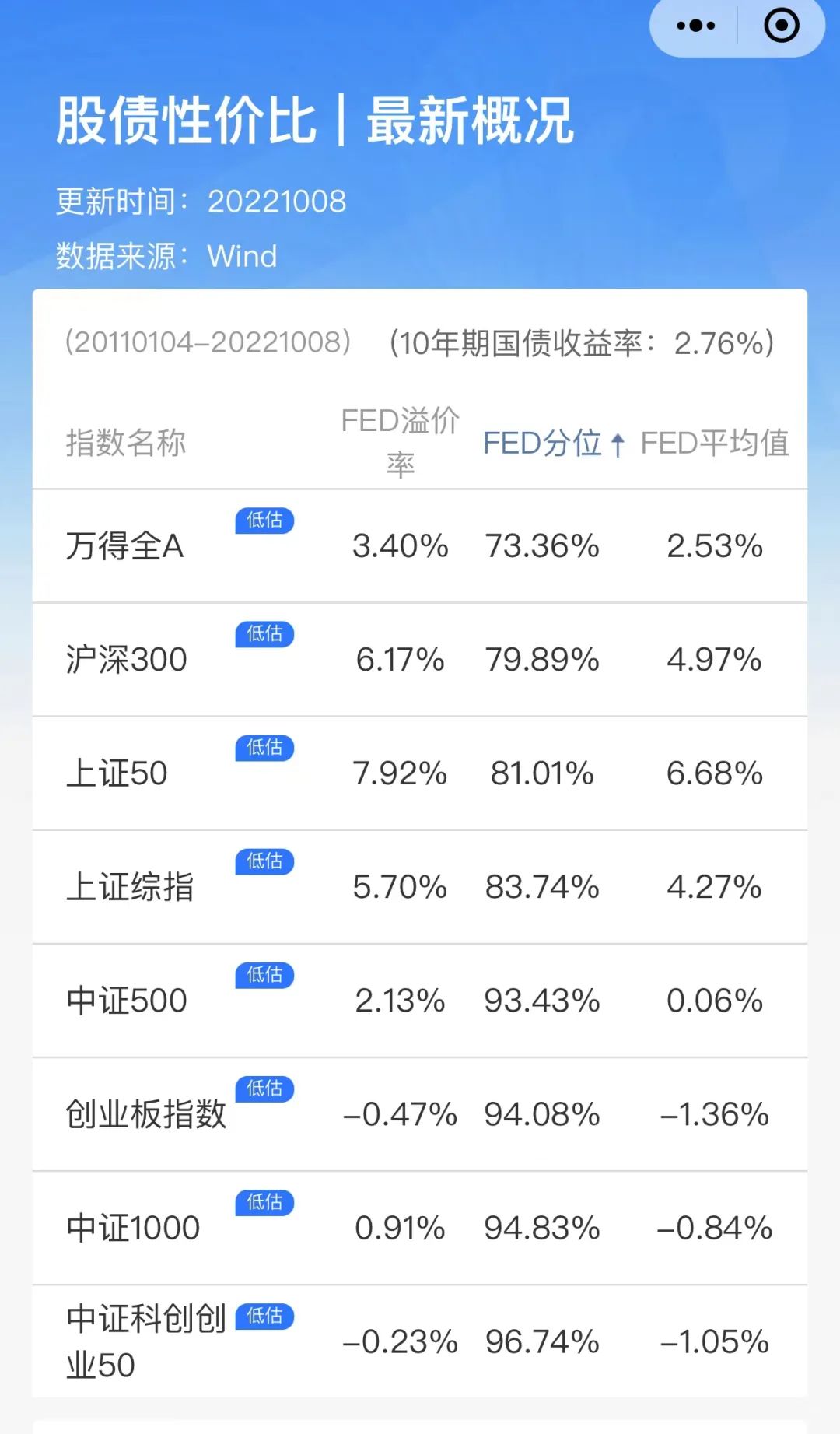Open the 中证科创创业50 index row
Screen dimensions: 840x1434
coord(420,1341)
